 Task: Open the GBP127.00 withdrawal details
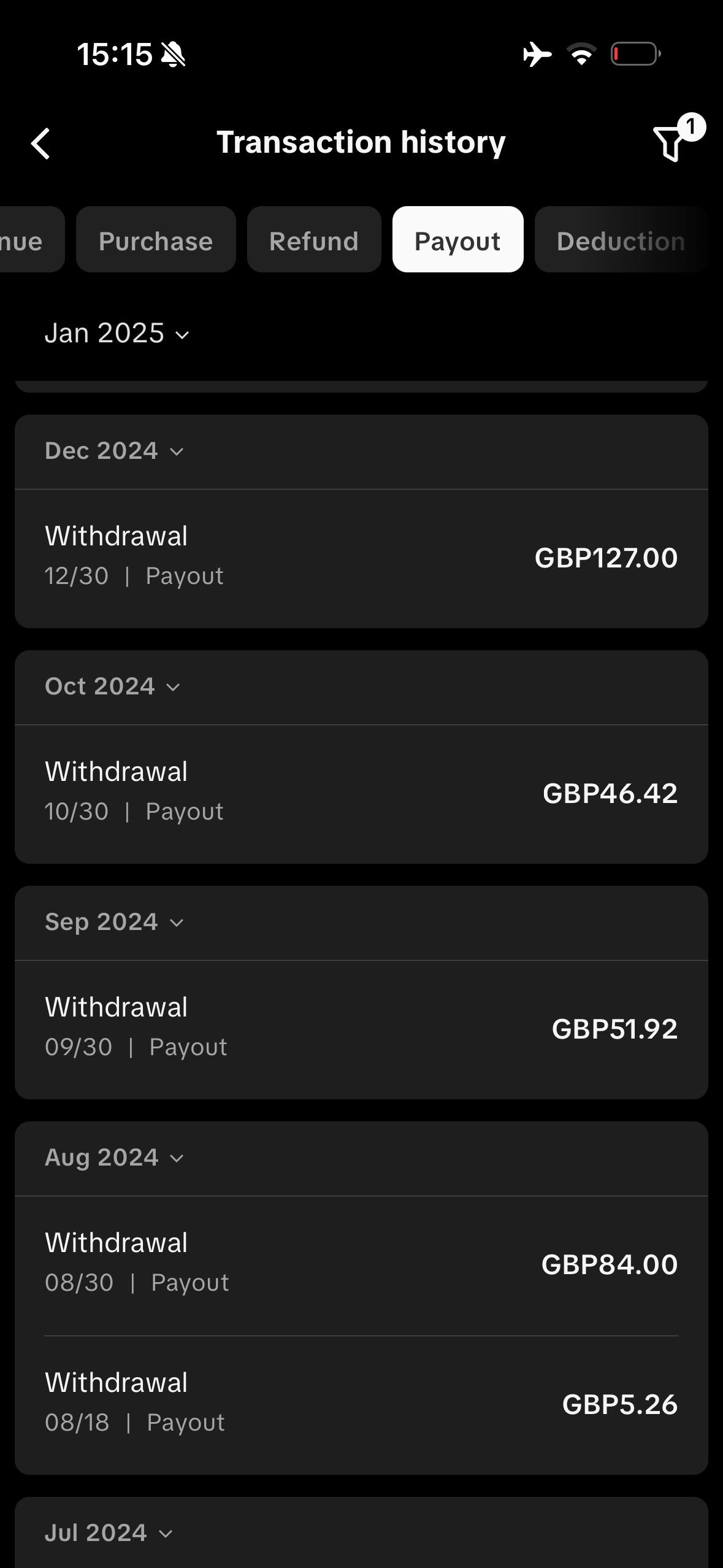[x=361, y=557]
